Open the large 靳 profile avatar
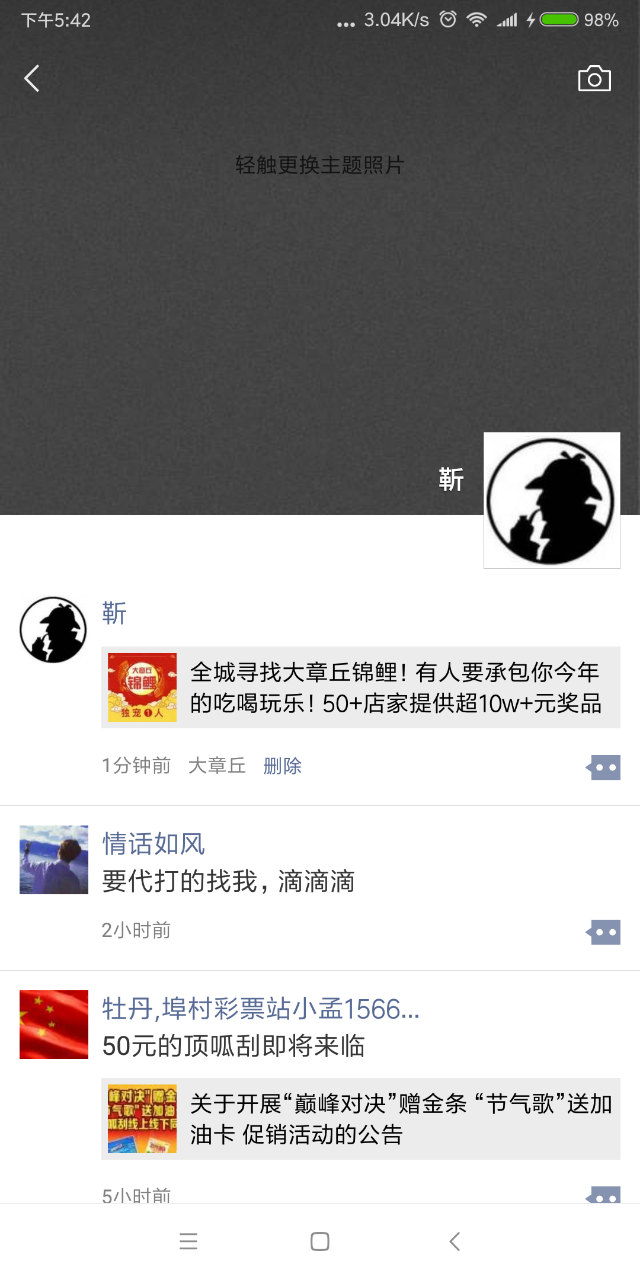Viewport: 640px width, 1280px height. 551,500
